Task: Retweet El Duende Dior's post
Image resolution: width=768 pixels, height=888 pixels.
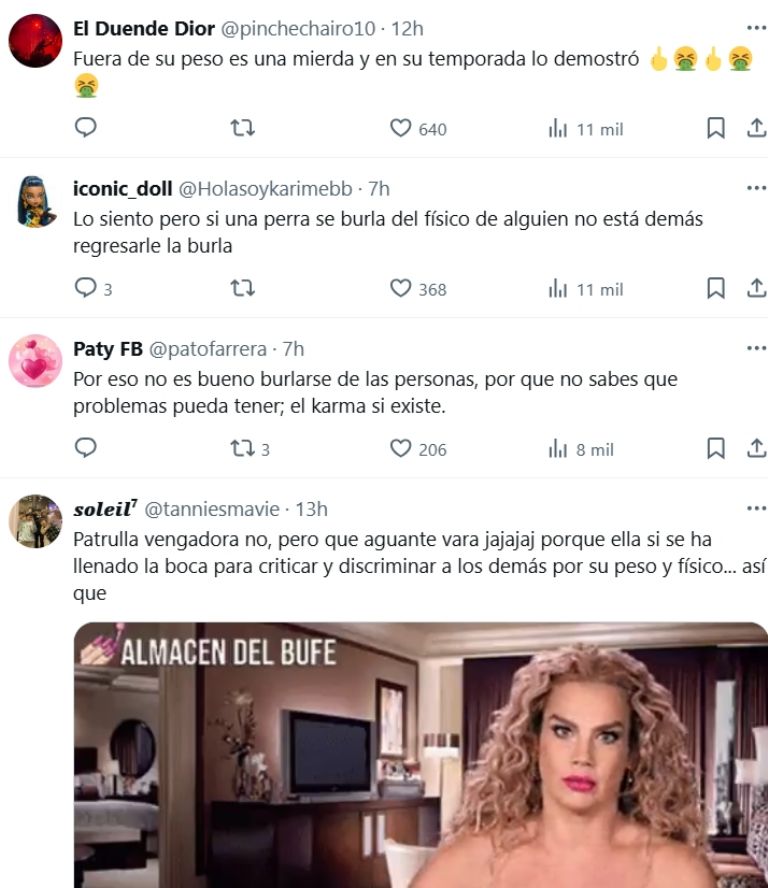Action: (243, 128)
